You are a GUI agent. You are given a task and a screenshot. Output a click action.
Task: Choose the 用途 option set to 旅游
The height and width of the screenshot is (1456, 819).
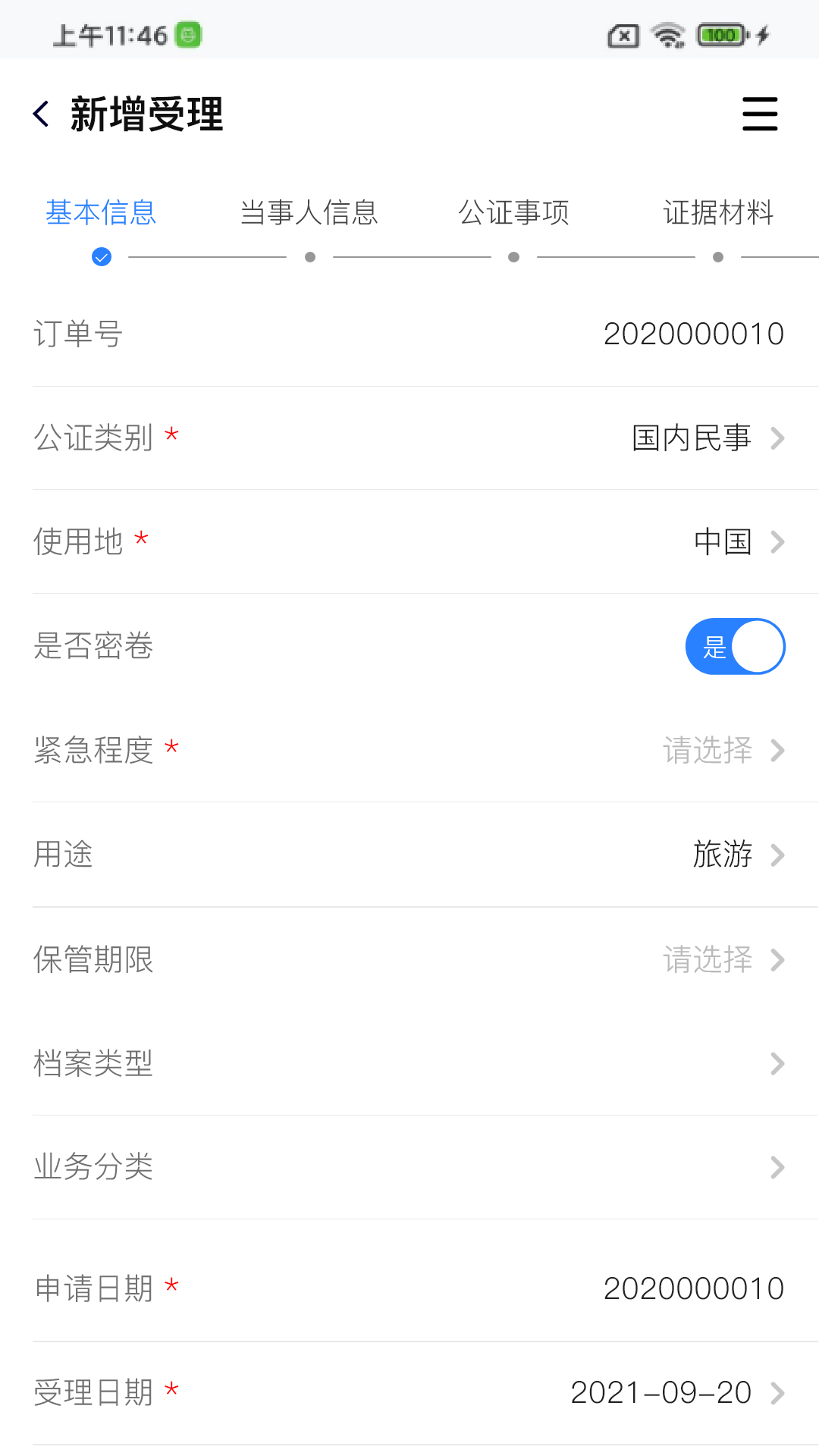[x=721, y=855]
